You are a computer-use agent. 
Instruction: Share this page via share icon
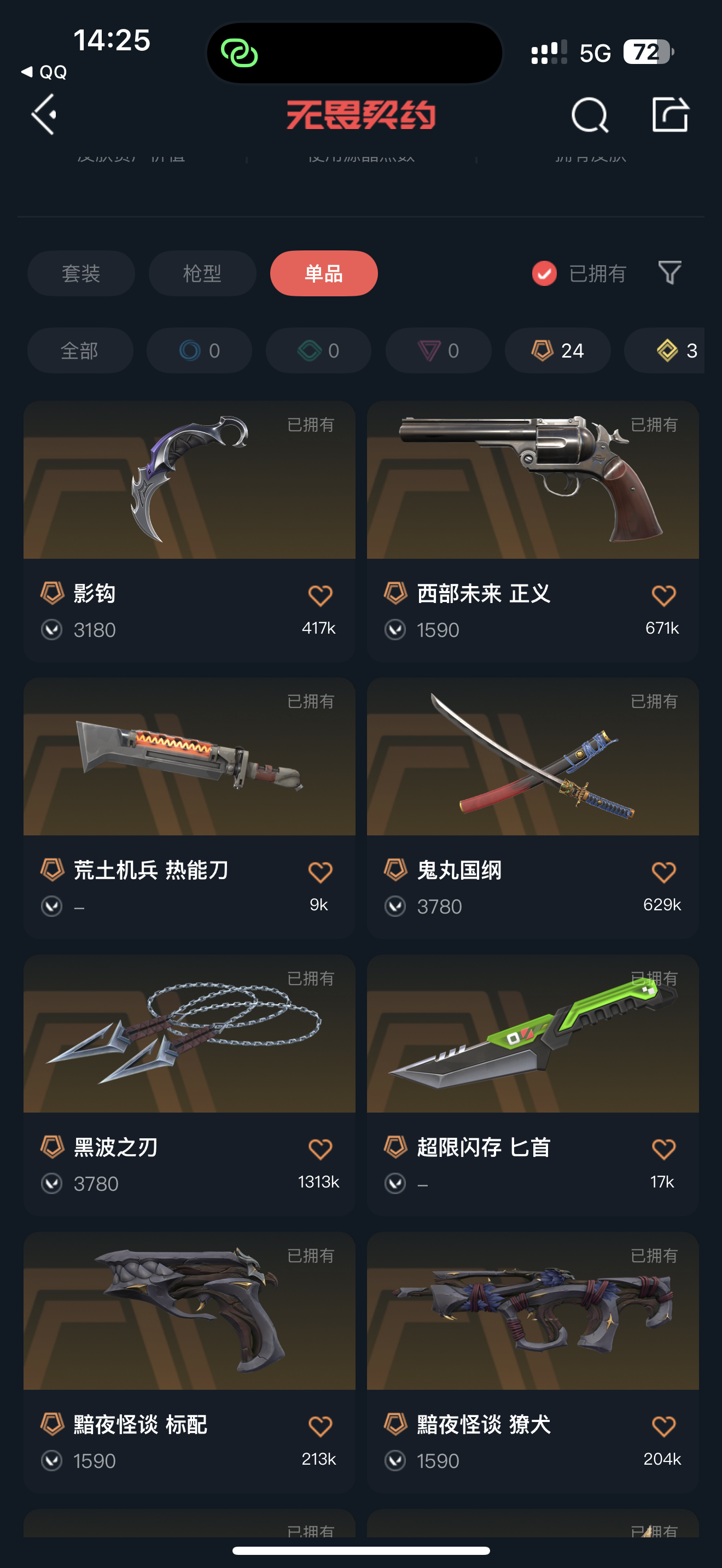pyautogui.click(x=669, y=114)
